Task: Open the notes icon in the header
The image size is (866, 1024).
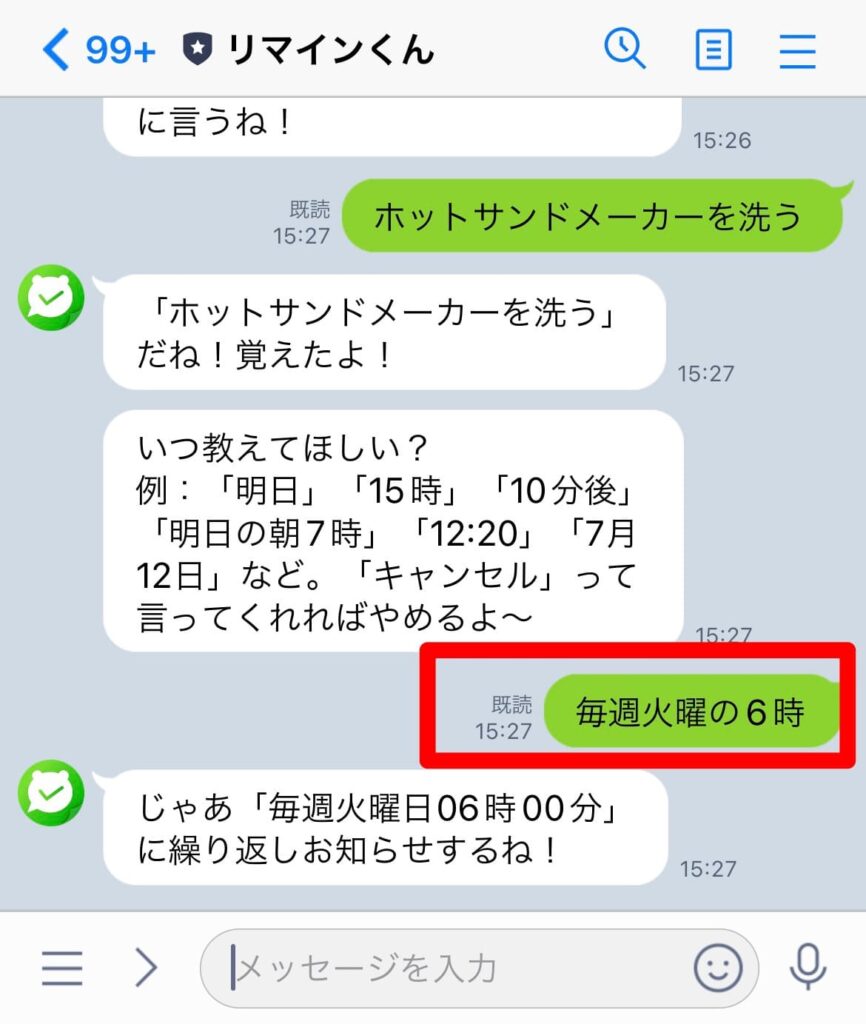Action: point(713,49)
